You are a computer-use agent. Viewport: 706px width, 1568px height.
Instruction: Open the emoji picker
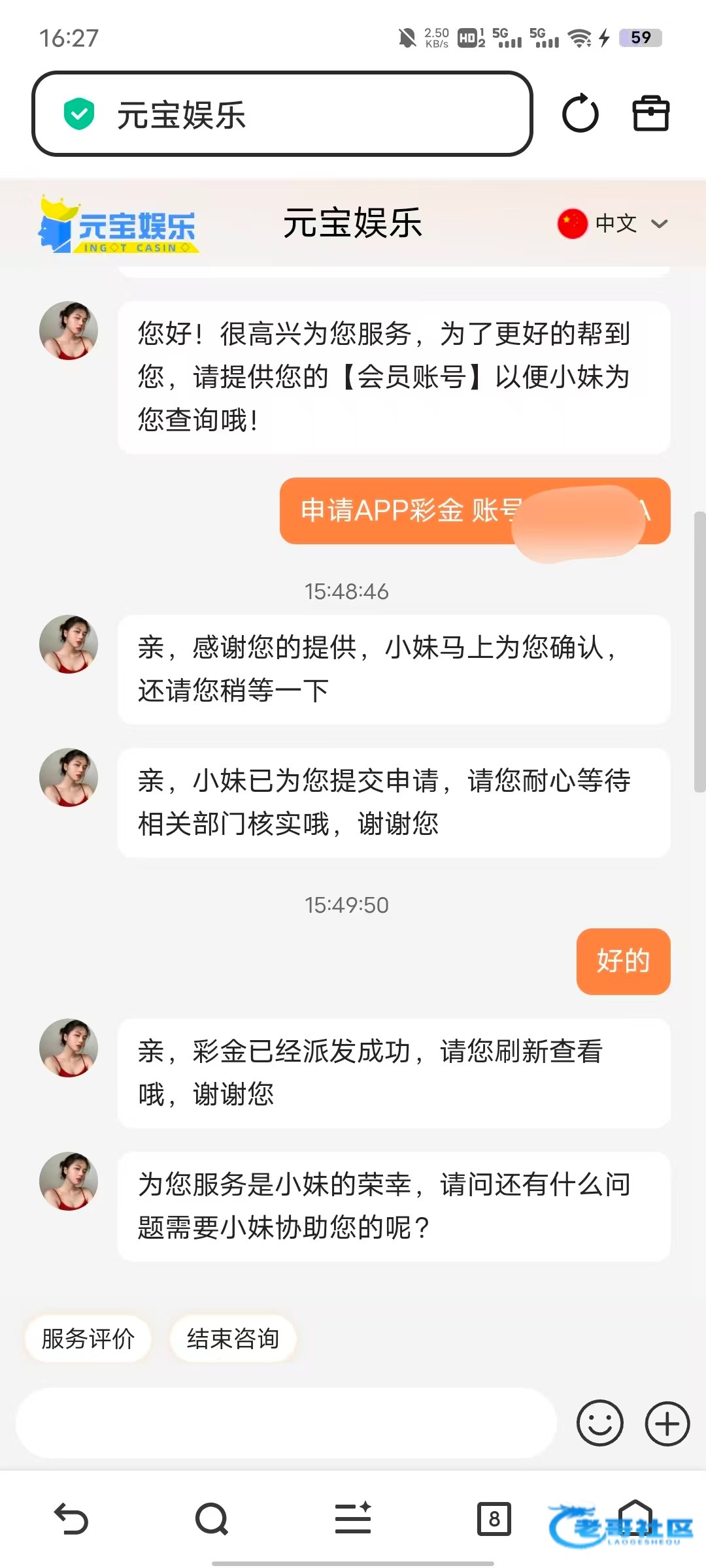(x=599, y=1423)
